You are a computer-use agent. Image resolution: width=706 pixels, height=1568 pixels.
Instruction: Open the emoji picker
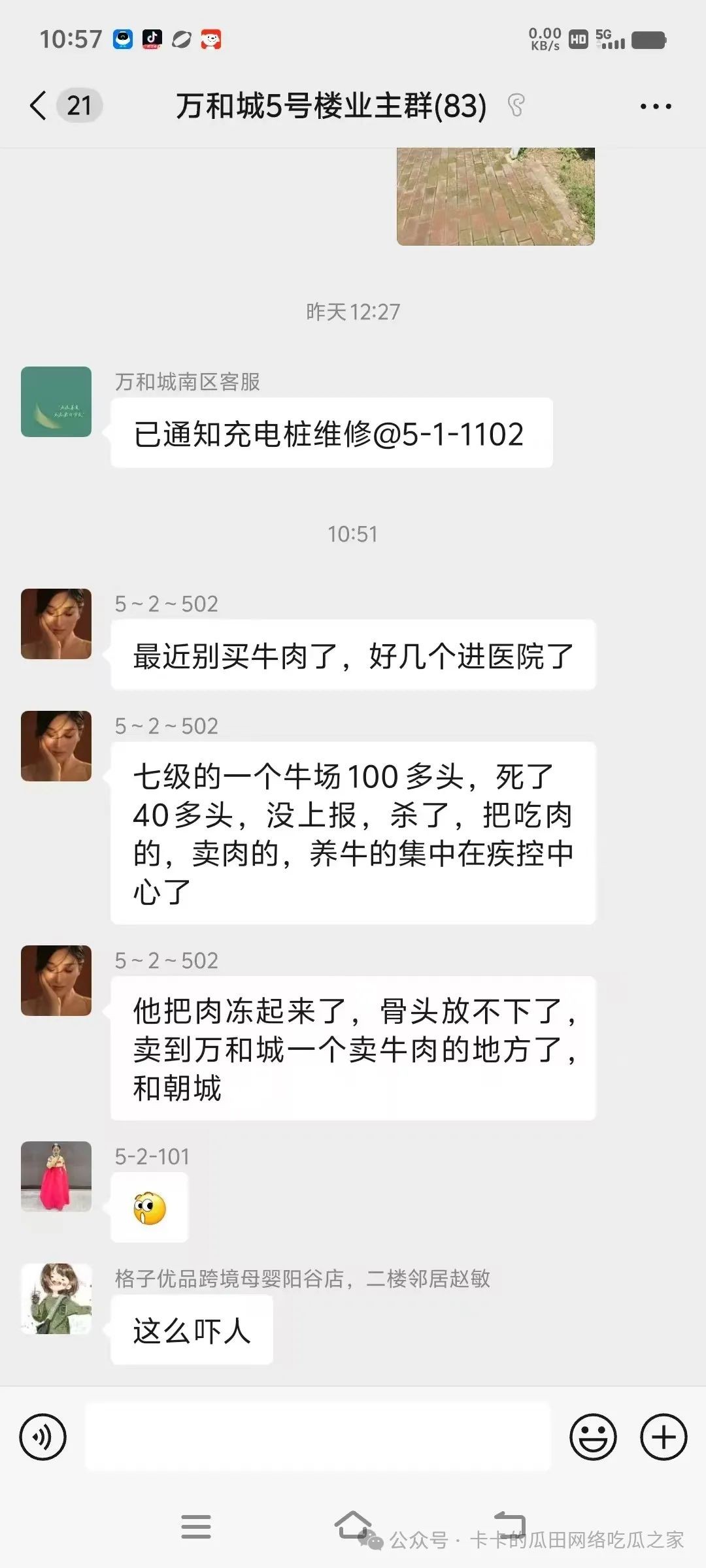(593, 1437)
